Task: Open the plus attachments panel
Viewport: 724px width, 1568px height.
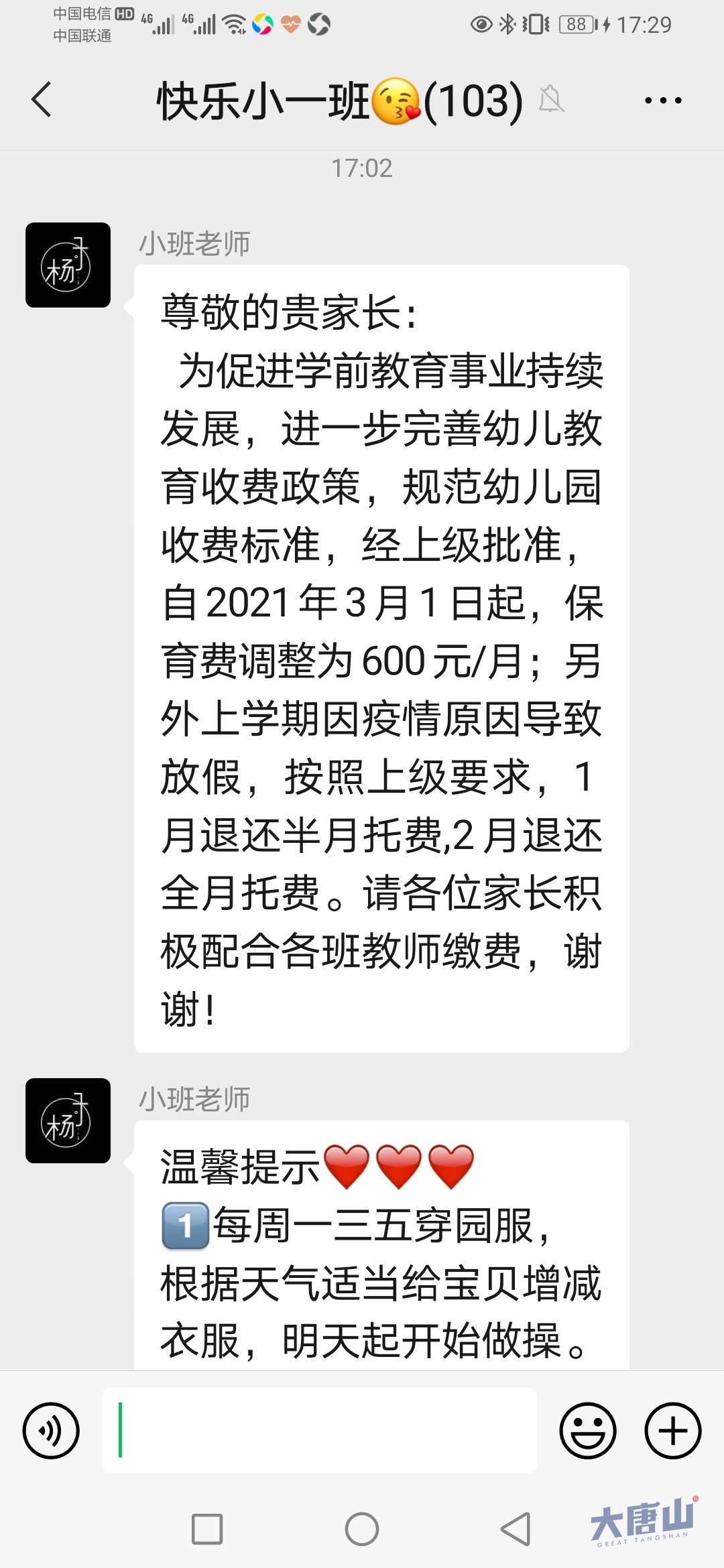Action: (x=672, y=1431)
